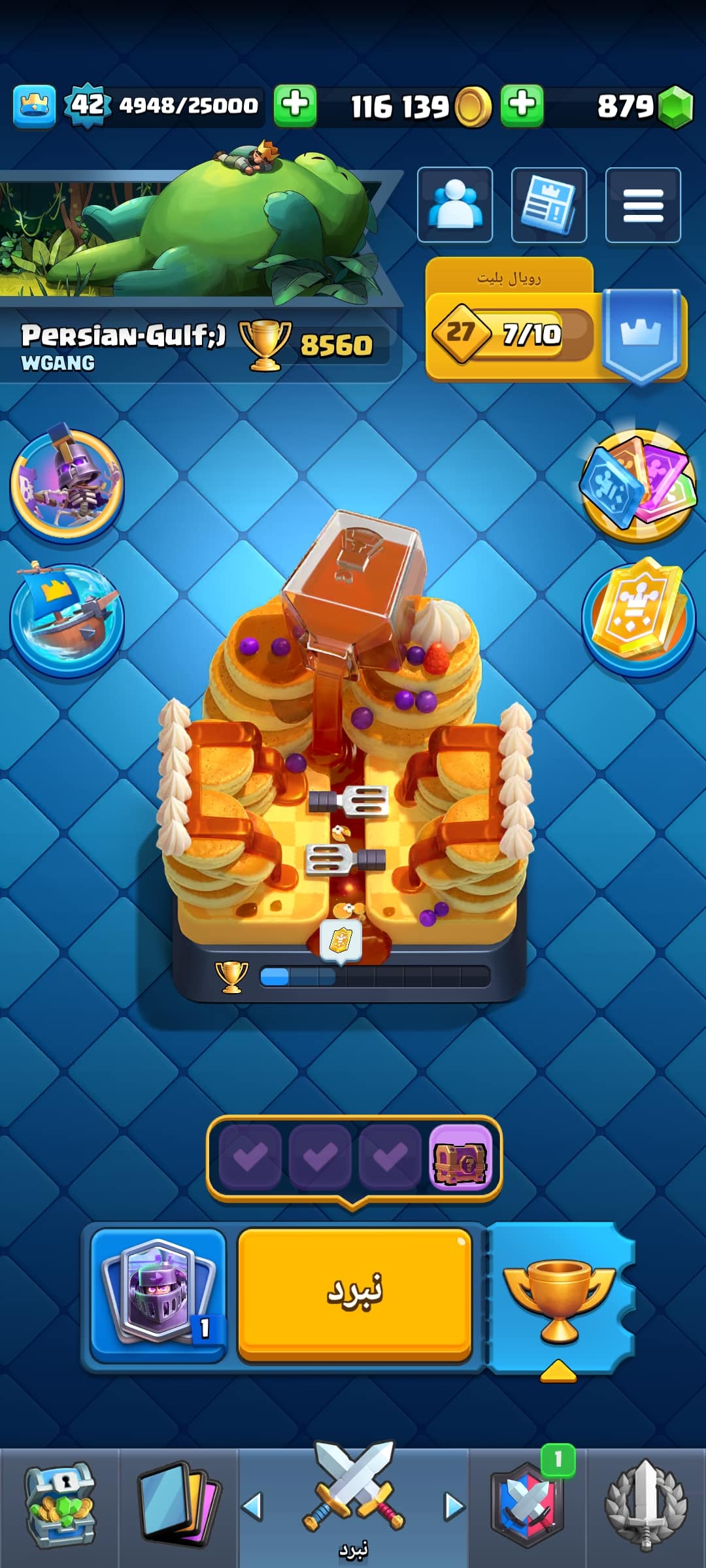Open the hamburger menu
706x1568 pixels.
643,205
